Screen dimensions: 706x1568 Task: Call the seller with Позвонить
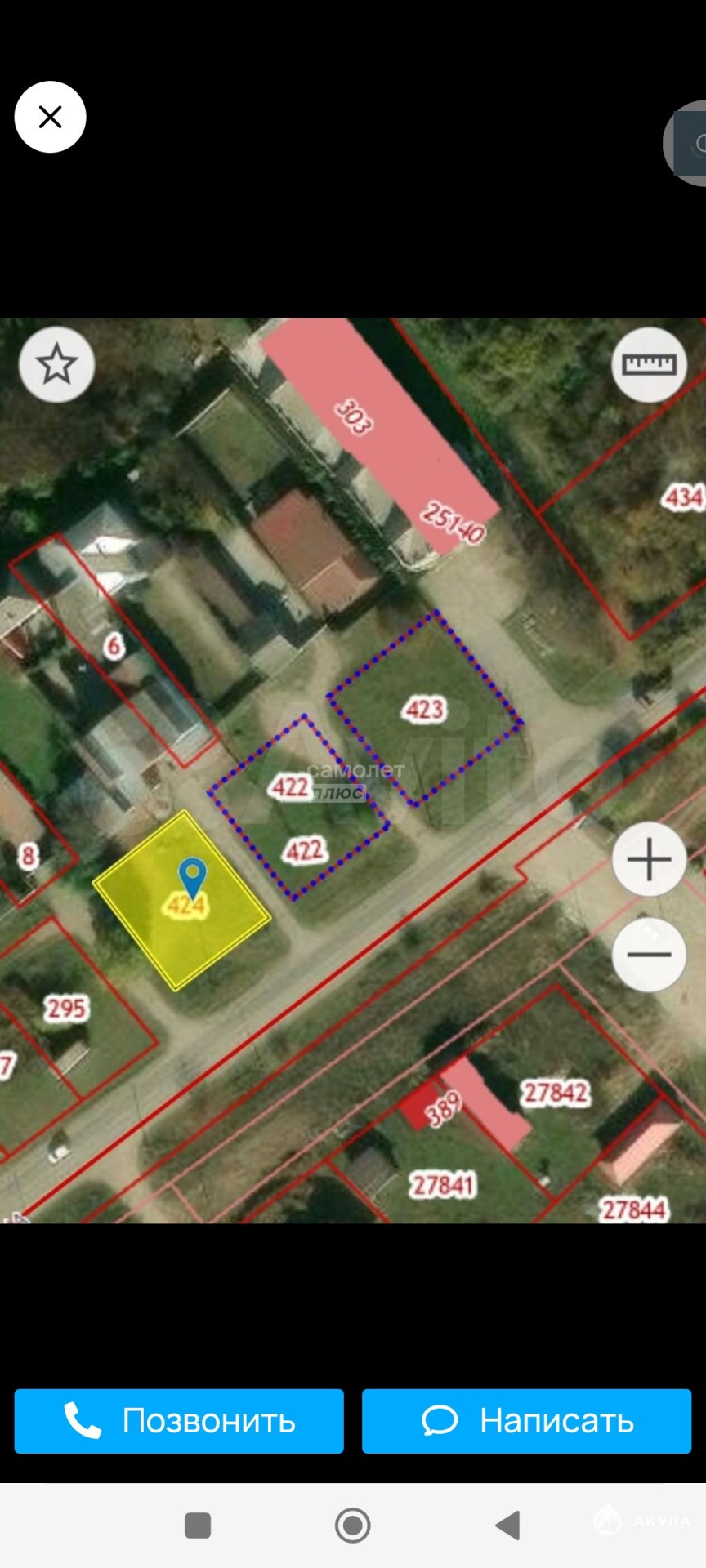click(x=179, y=1420)
